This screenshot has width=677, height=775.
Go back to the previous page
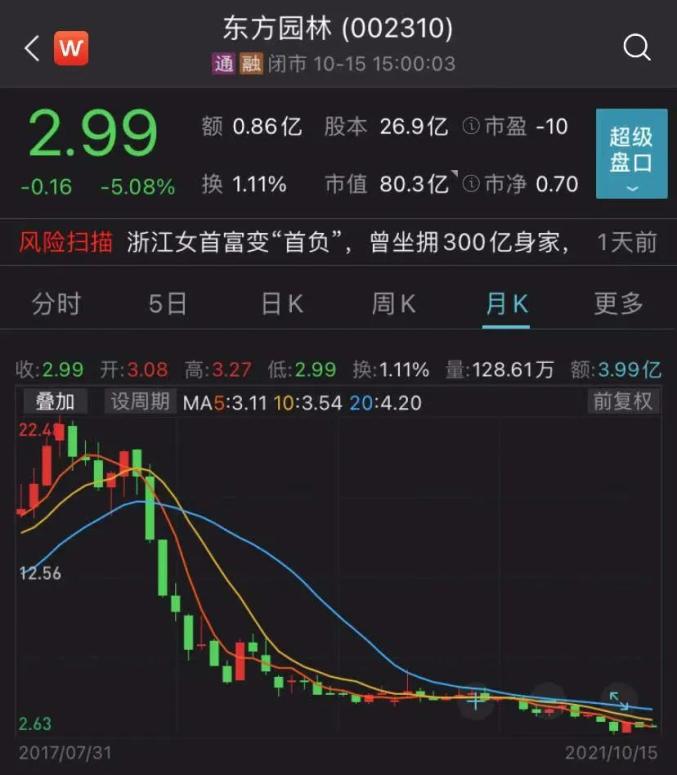pyautogui.click(x=31, y=47)
